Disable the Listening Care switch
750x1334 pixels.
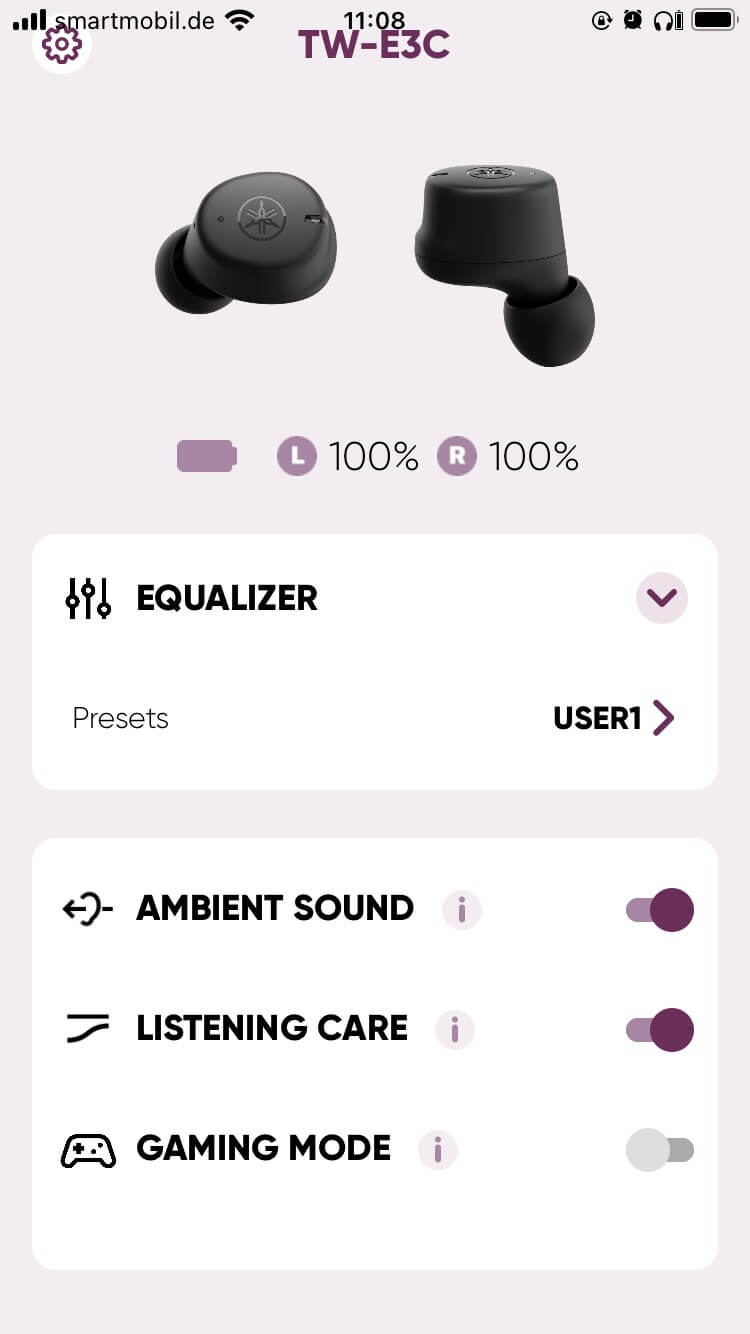pyautogui.click(x=660, y=1030)
